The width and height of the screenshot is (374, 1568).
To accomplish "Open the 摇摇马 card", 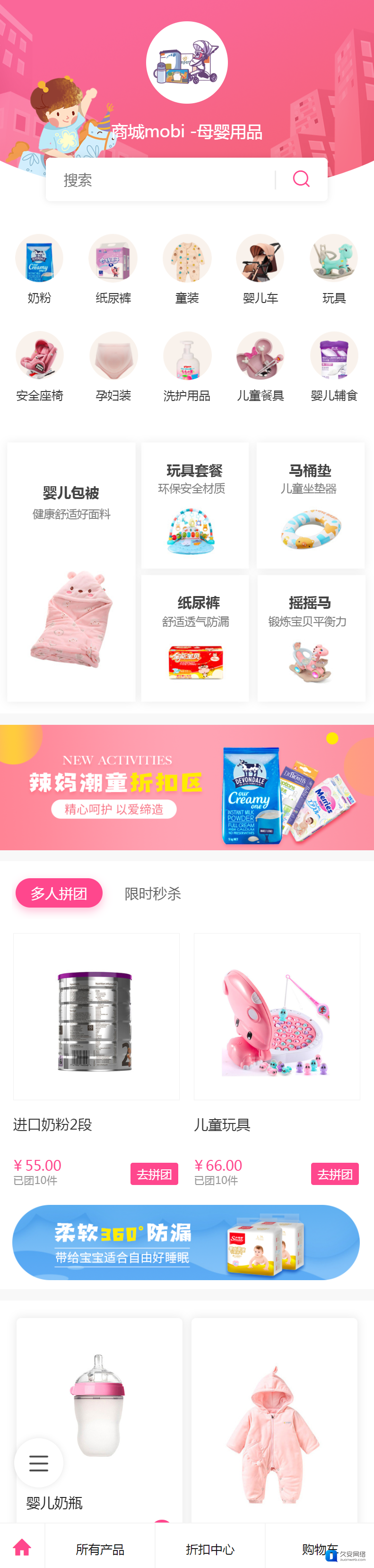I will 310,638.
